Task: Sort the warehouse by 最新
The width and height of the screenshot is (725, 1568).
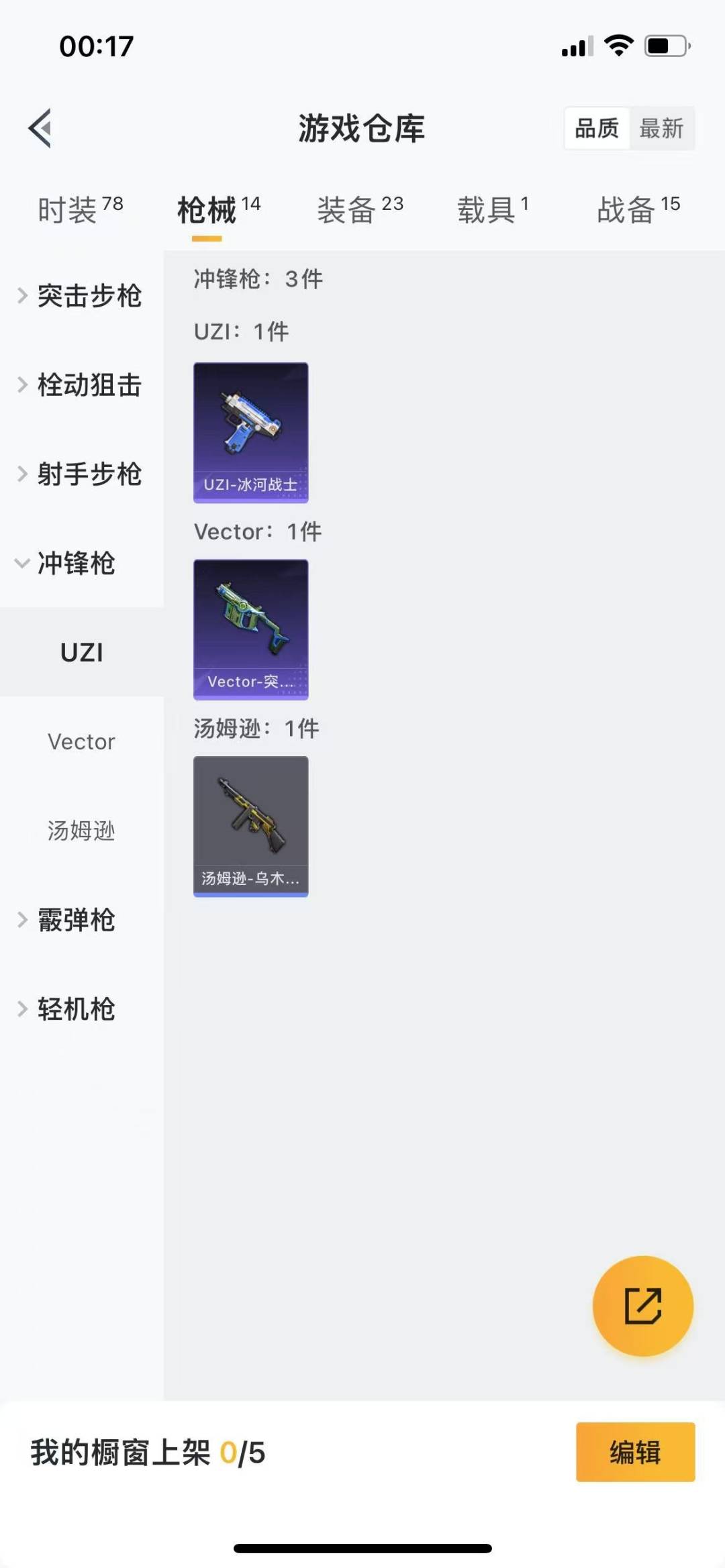Action: (661, 127)
